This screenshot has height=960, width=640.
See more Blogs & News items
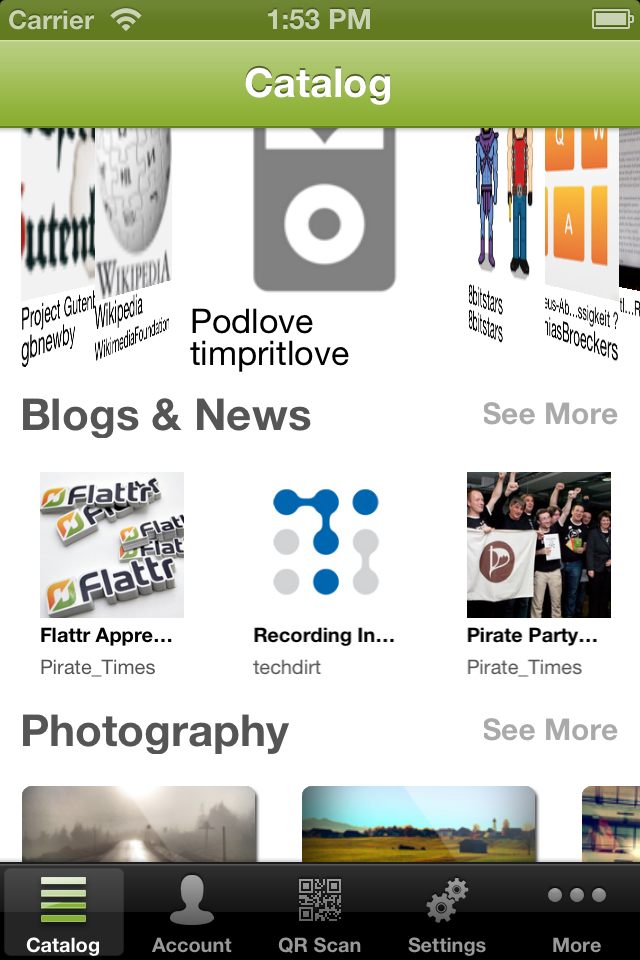(550, 414)
